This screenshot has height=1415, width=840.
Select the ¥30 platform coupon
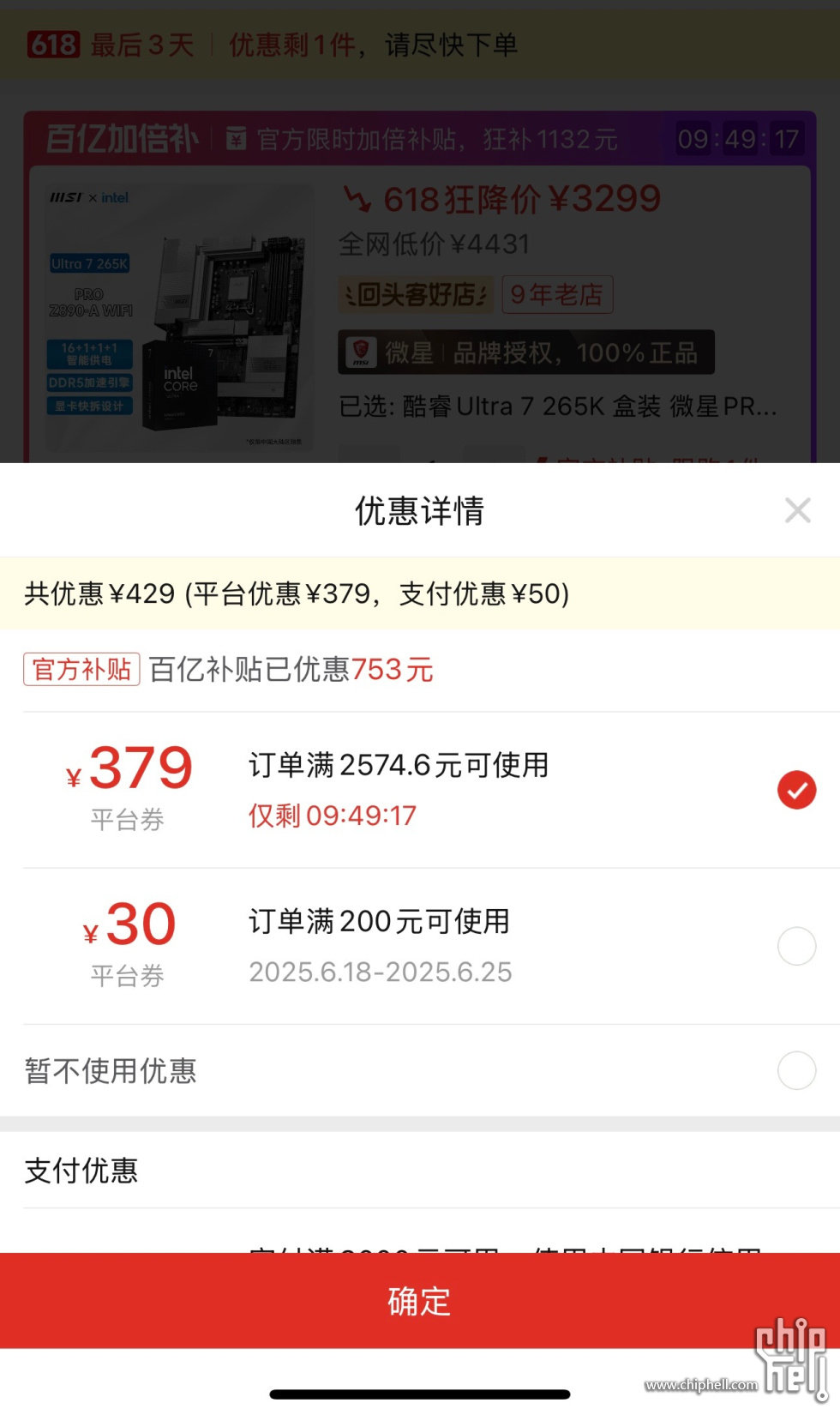coord(796,946)
